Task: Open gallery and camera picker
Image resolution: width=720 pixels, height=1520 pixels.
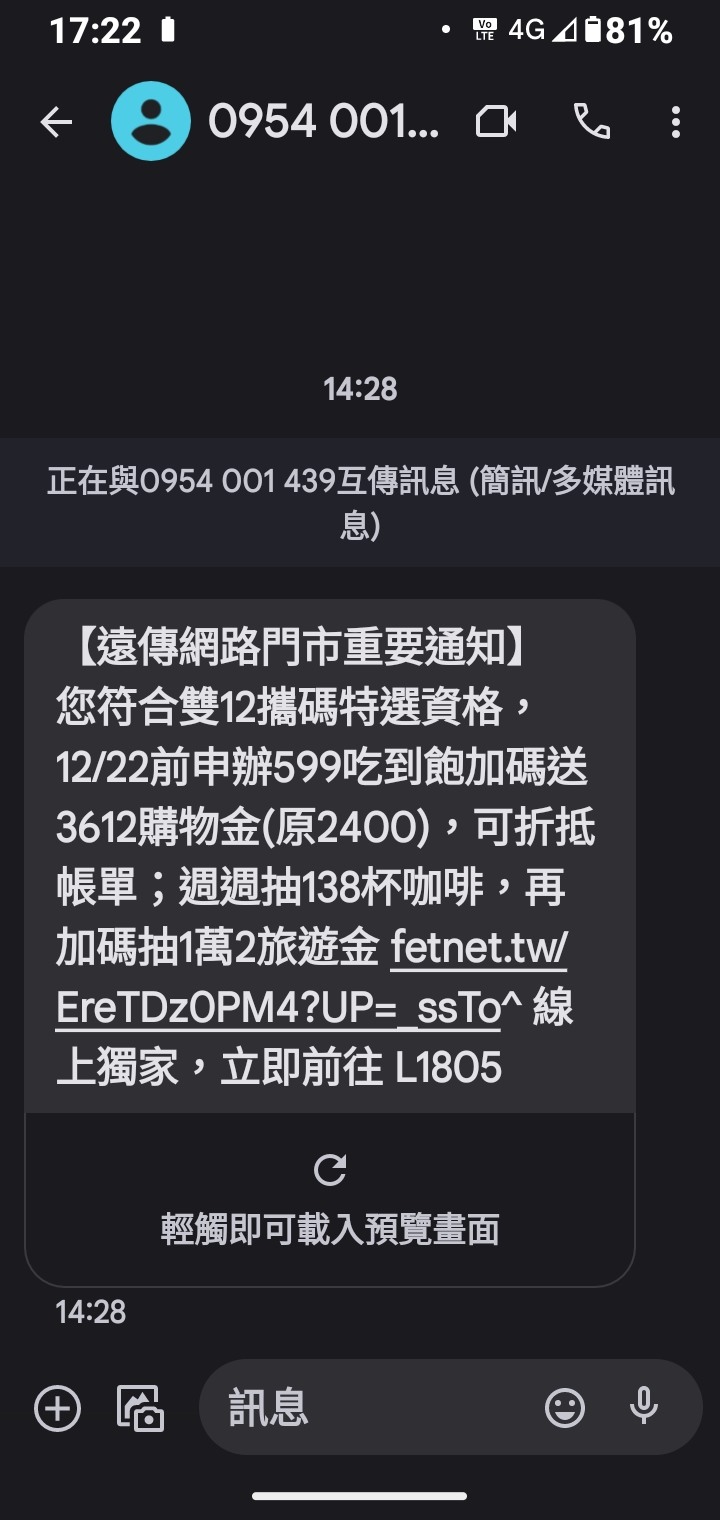Action: [140, 1408]
